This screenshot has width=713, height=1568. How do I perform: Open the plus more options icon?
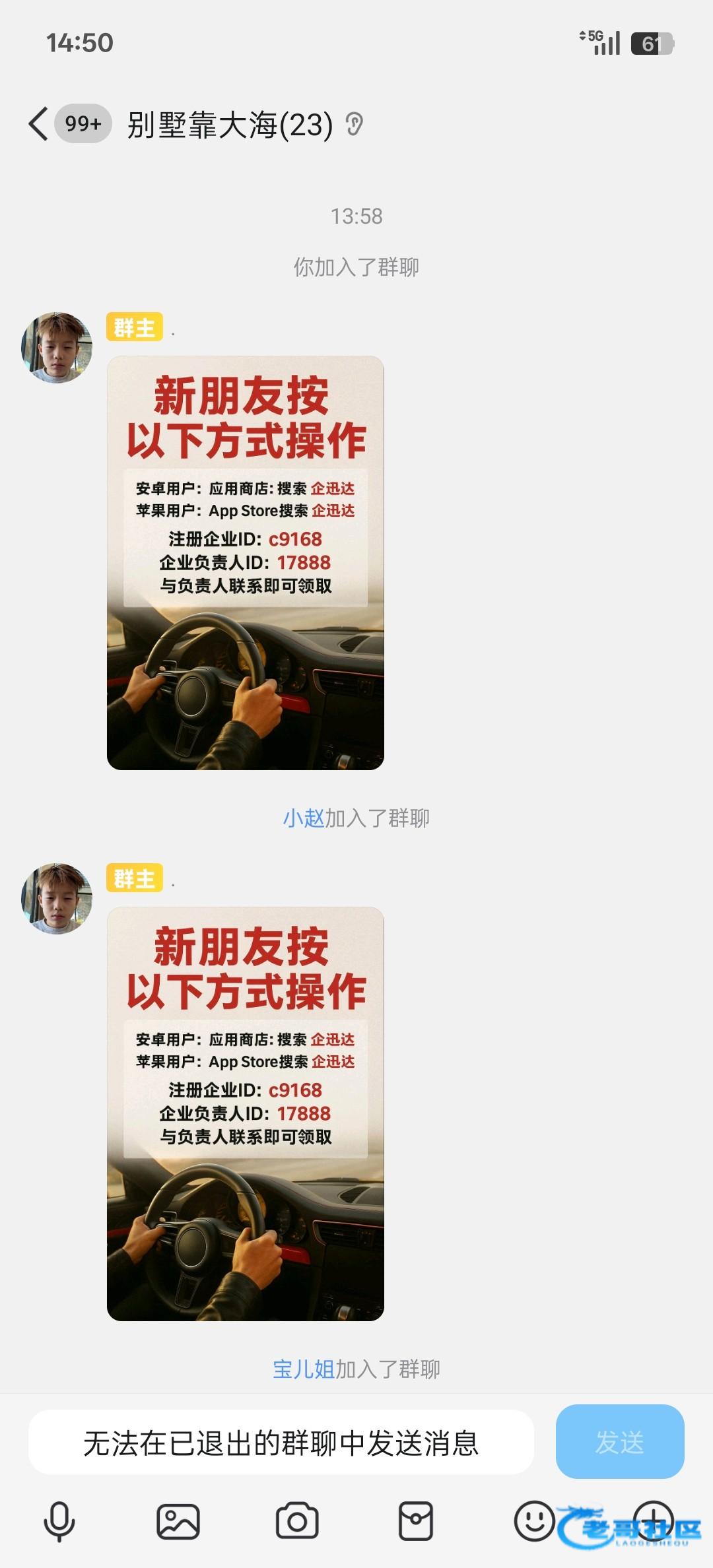pyautogui.click(x=653, y=1520)
